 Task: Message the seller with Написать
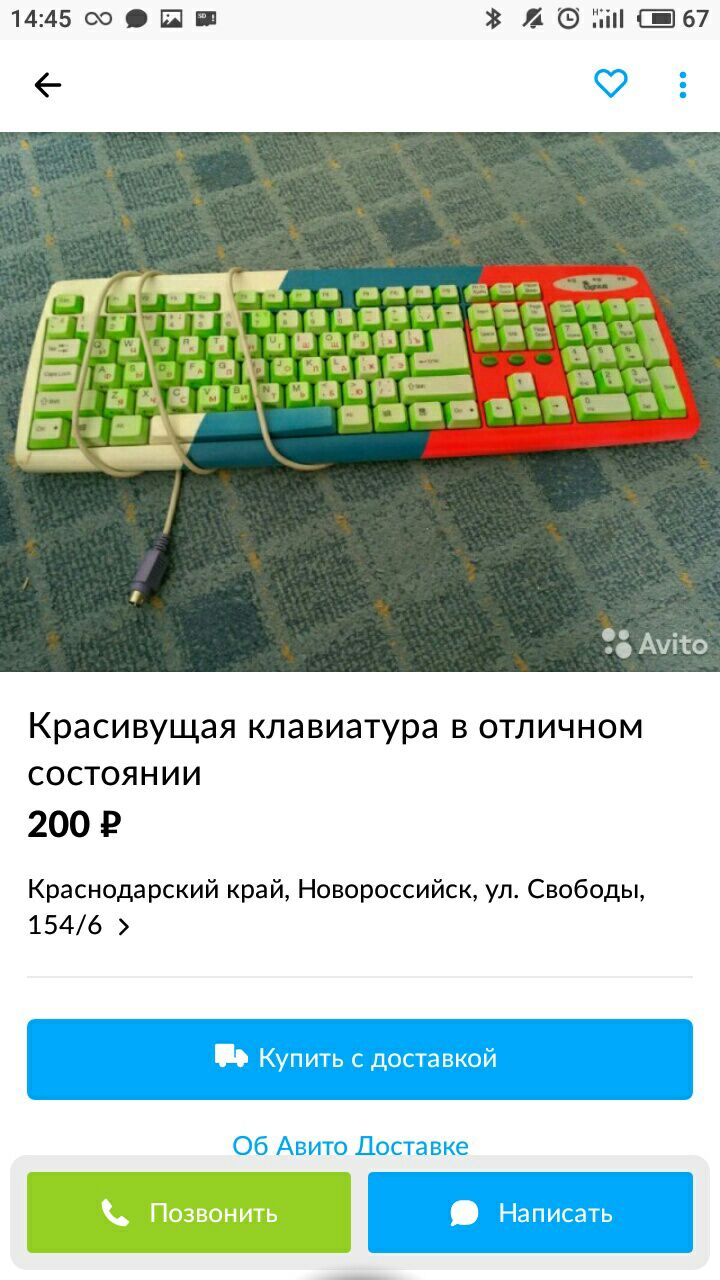point(530,1213)
